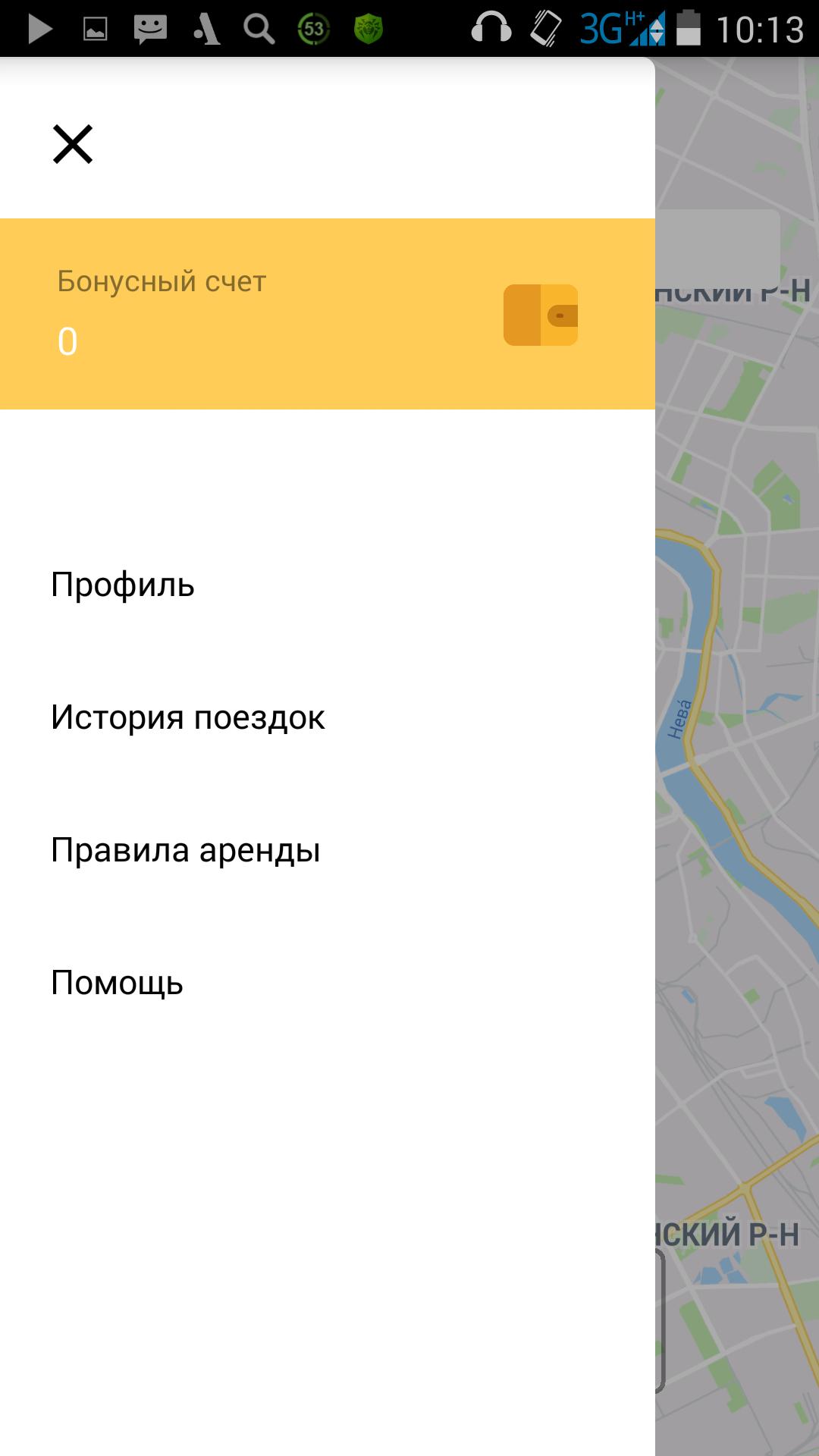Open the wallet icon on bonus account banner

click(541, 316)
